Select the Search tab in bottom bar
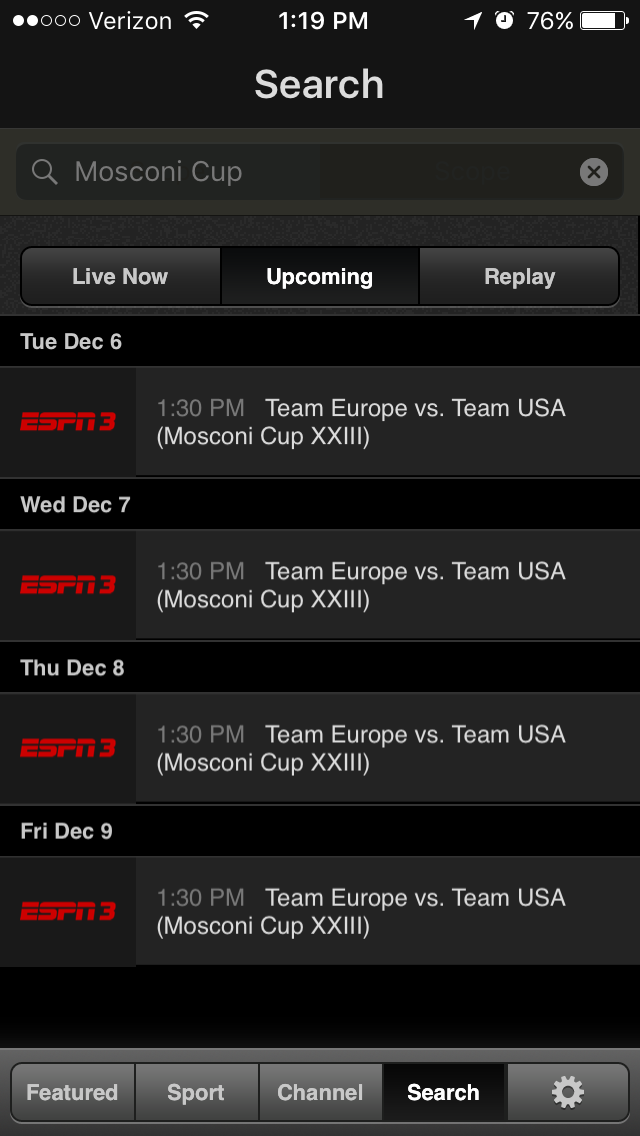Screen dimensions: 640x1136 pyautogui.click(x=444, y=1093)
